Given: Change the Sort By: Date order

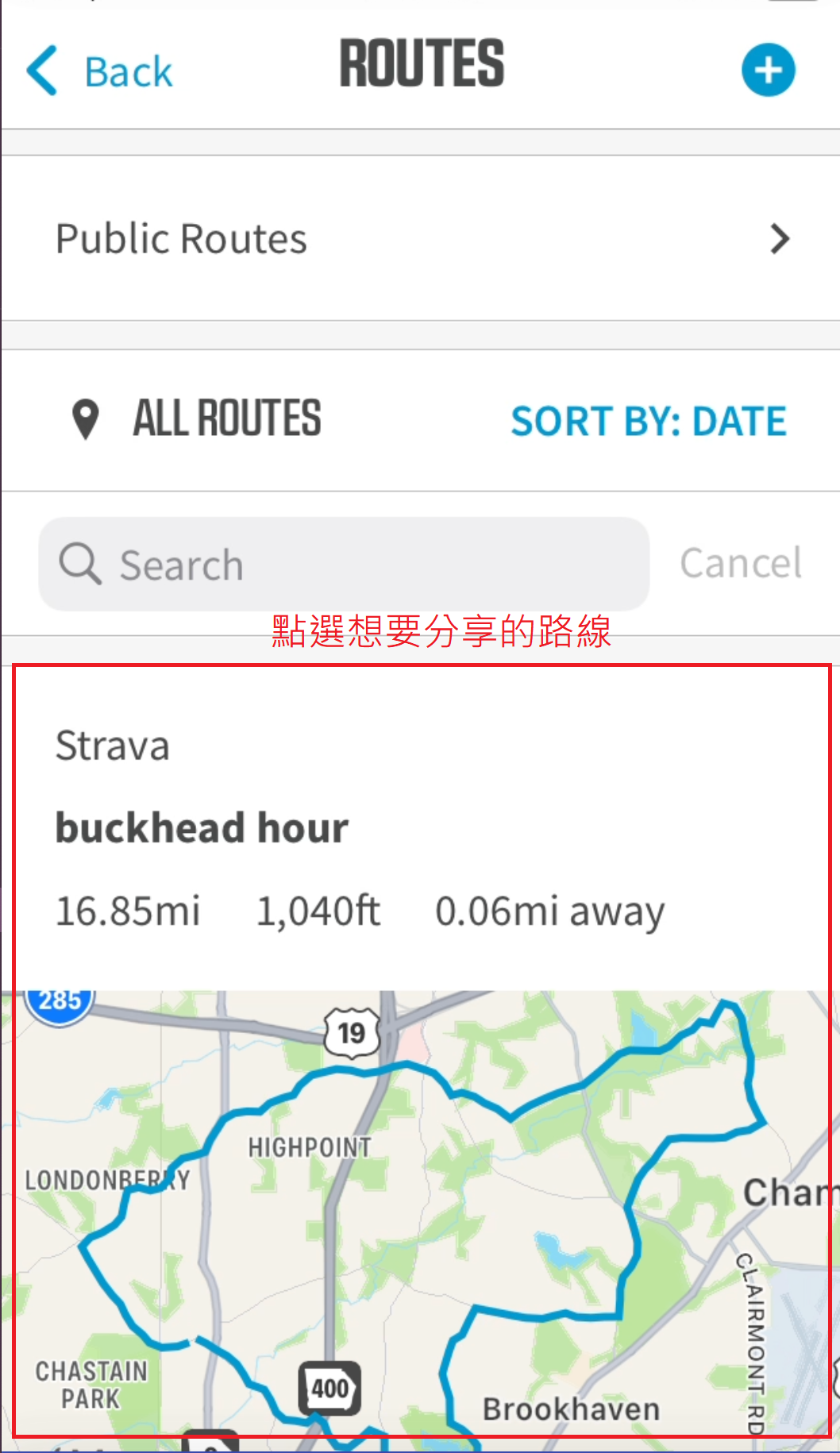Looking at the screenshot, I should pos(648,421).
